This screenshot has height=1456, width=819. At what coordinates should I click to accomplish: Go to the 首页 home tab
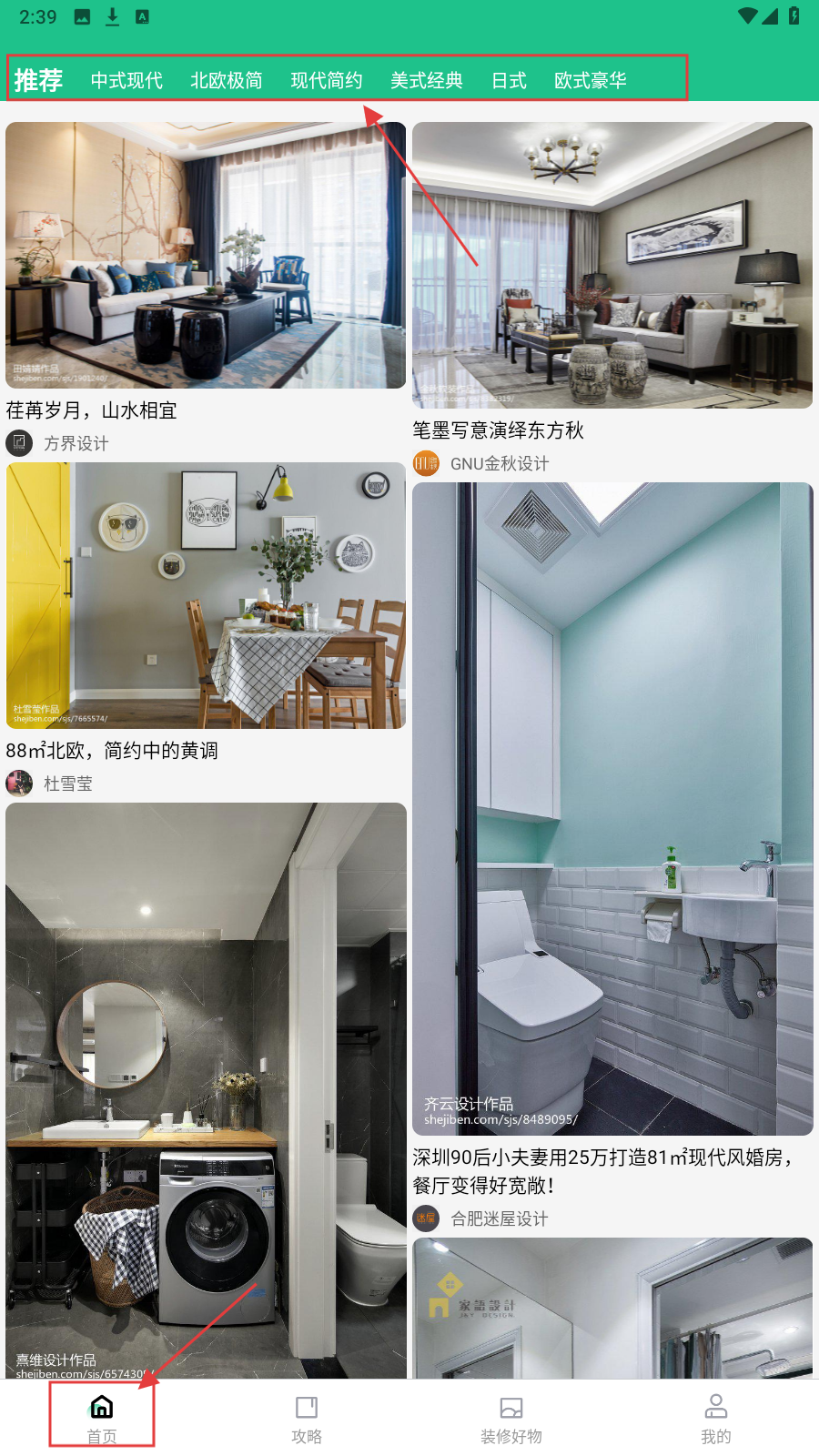pos(102,1418)
